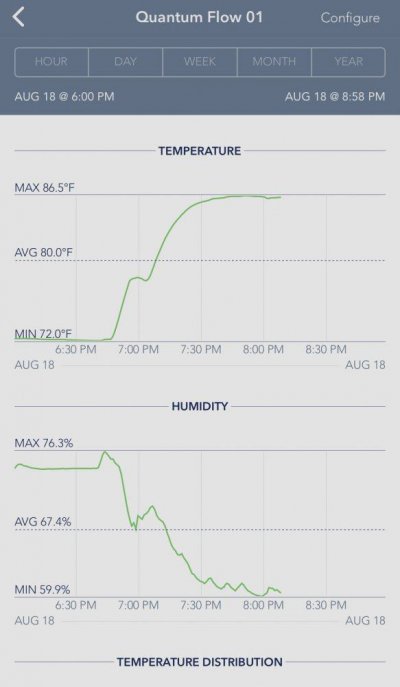Switch to the MONTH range

274,62
